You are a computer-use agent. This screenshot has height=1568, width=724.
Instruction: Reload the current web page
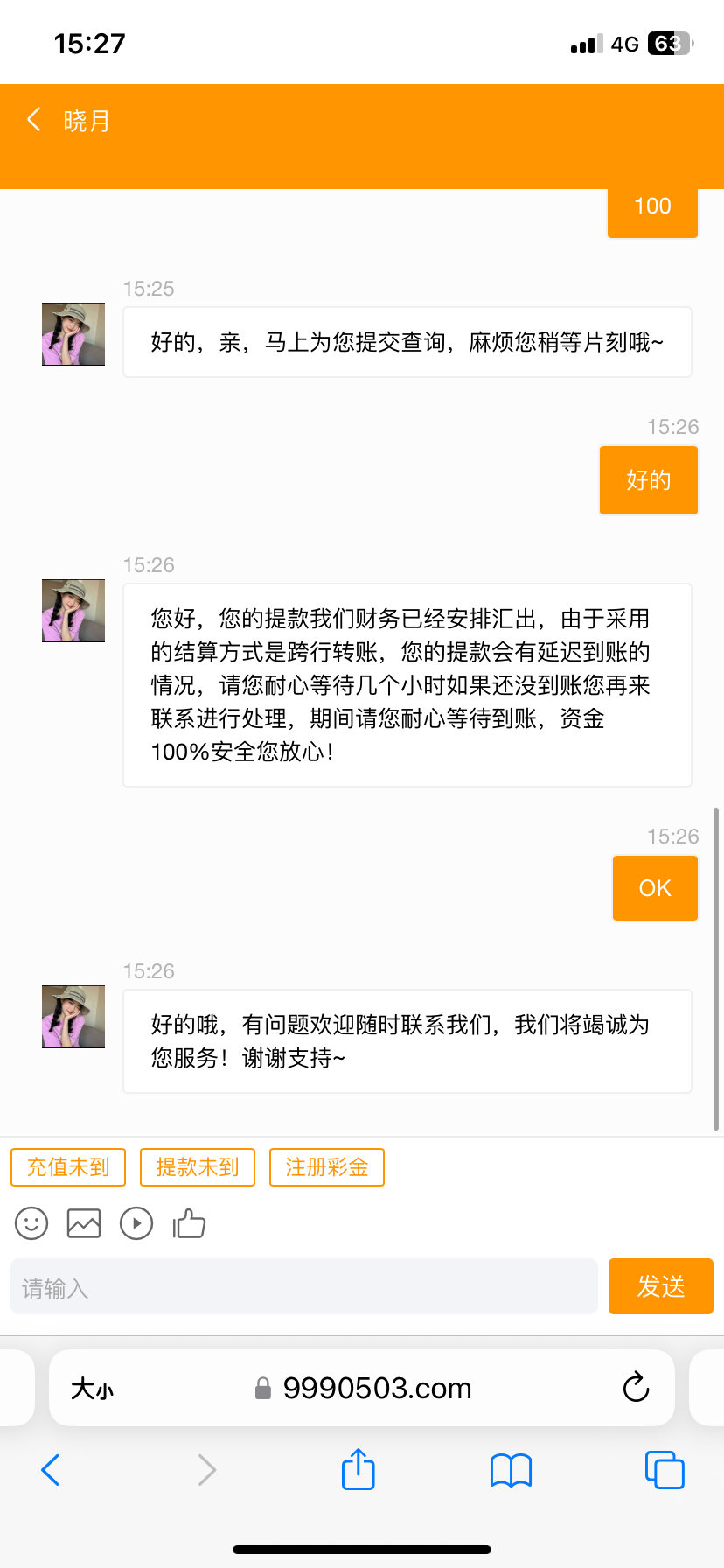636,1388
